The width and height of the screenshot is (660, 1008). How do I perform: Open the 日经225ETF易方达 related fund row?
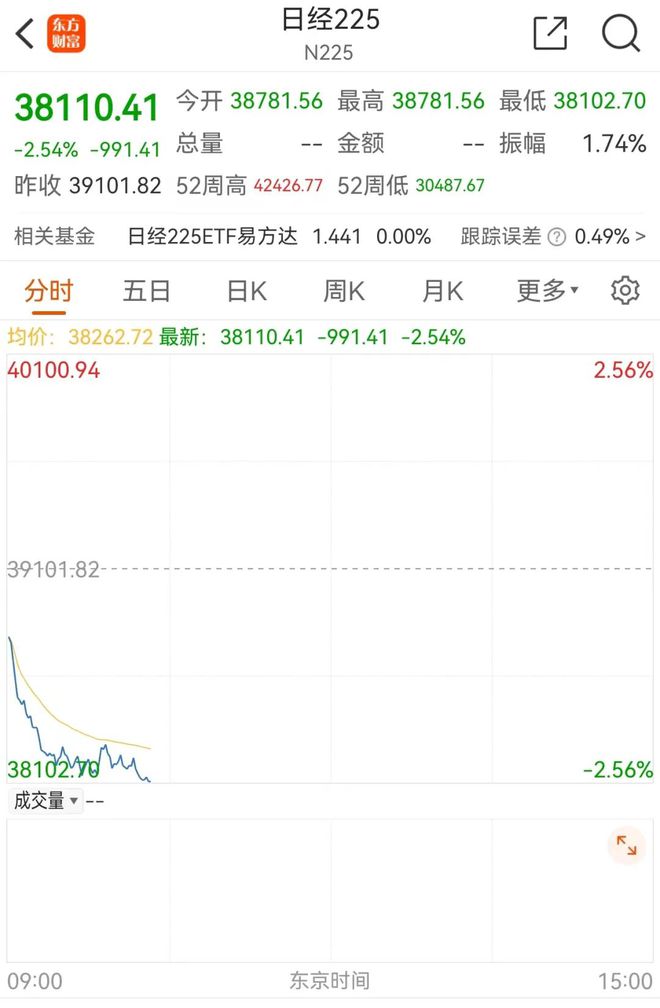pyautogui.click(x=212, y=237)
